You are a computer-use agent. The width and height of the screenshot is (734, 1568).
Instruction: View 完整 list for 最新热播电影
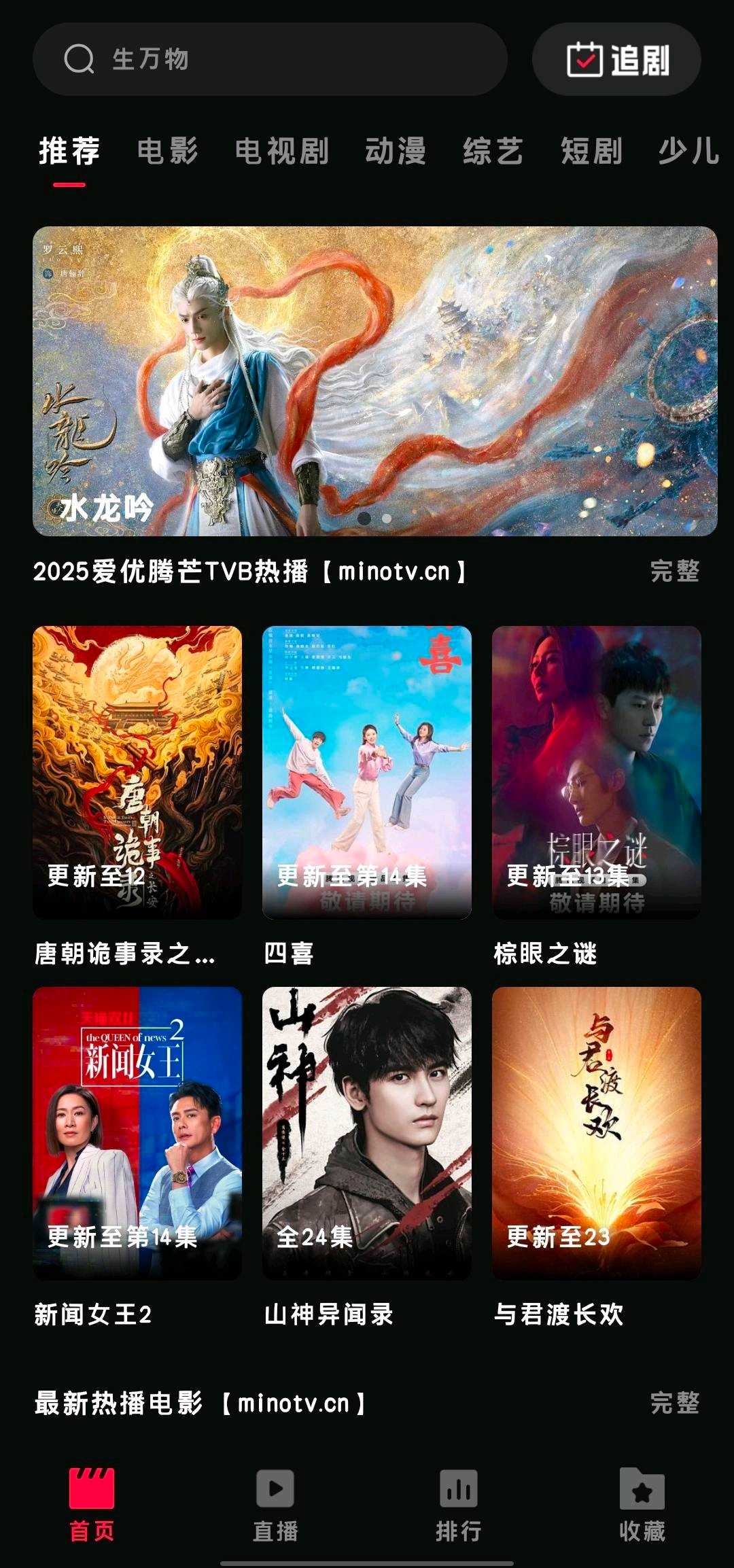pyautogui.click(x=674, y=1403)
